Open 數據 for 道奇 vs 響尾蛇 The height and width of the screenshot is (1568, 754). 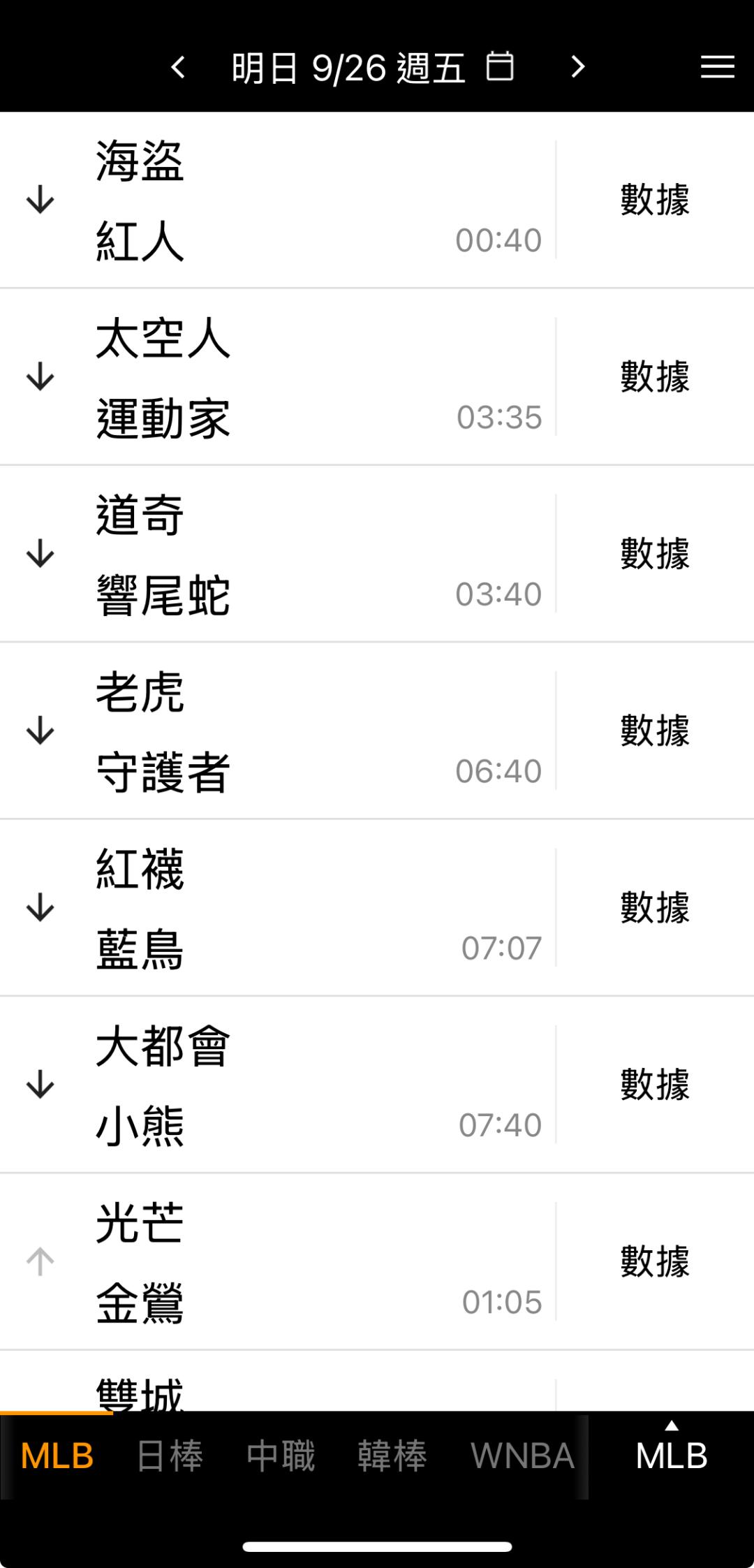[655, 554]
